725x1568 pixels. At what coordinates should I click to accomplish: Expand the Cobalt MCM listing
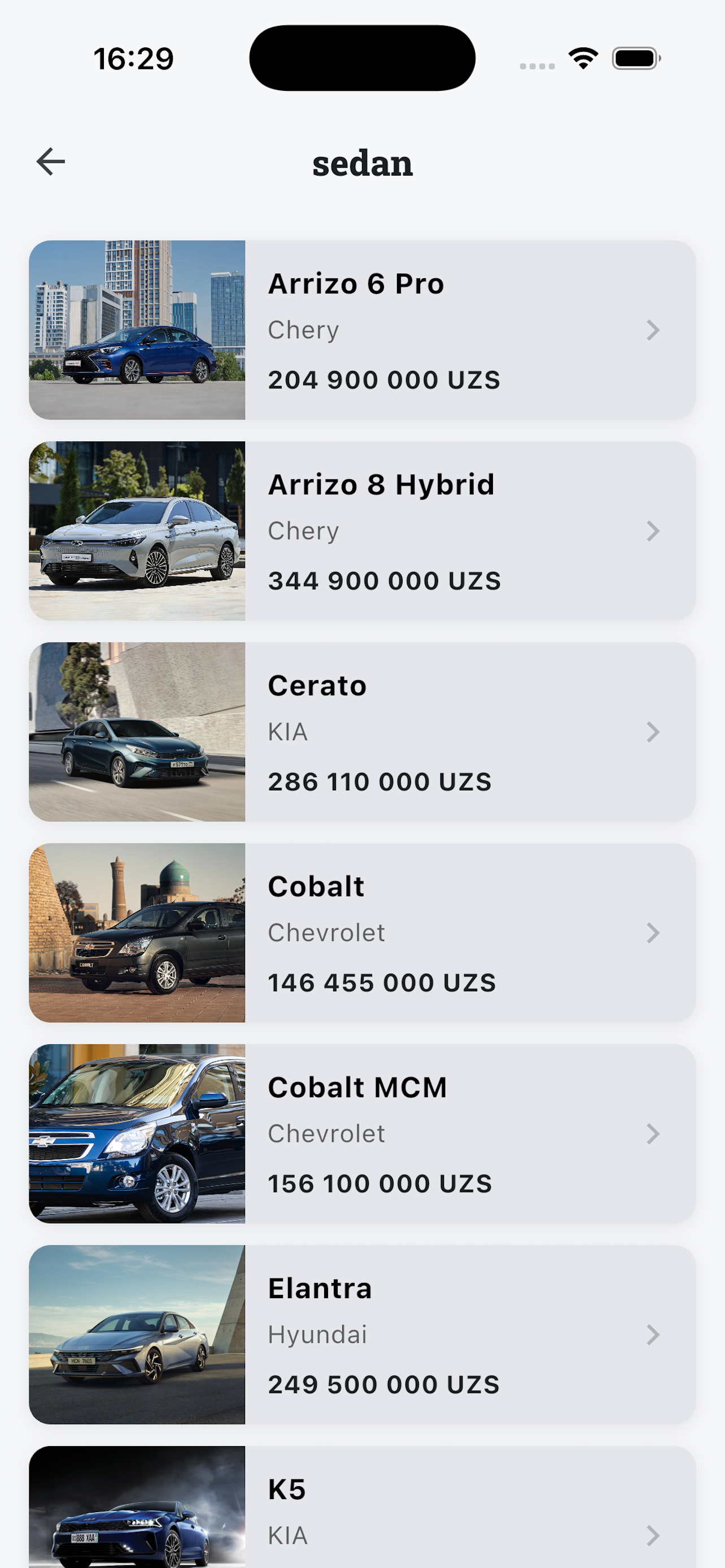click(x=426, y=1133)
